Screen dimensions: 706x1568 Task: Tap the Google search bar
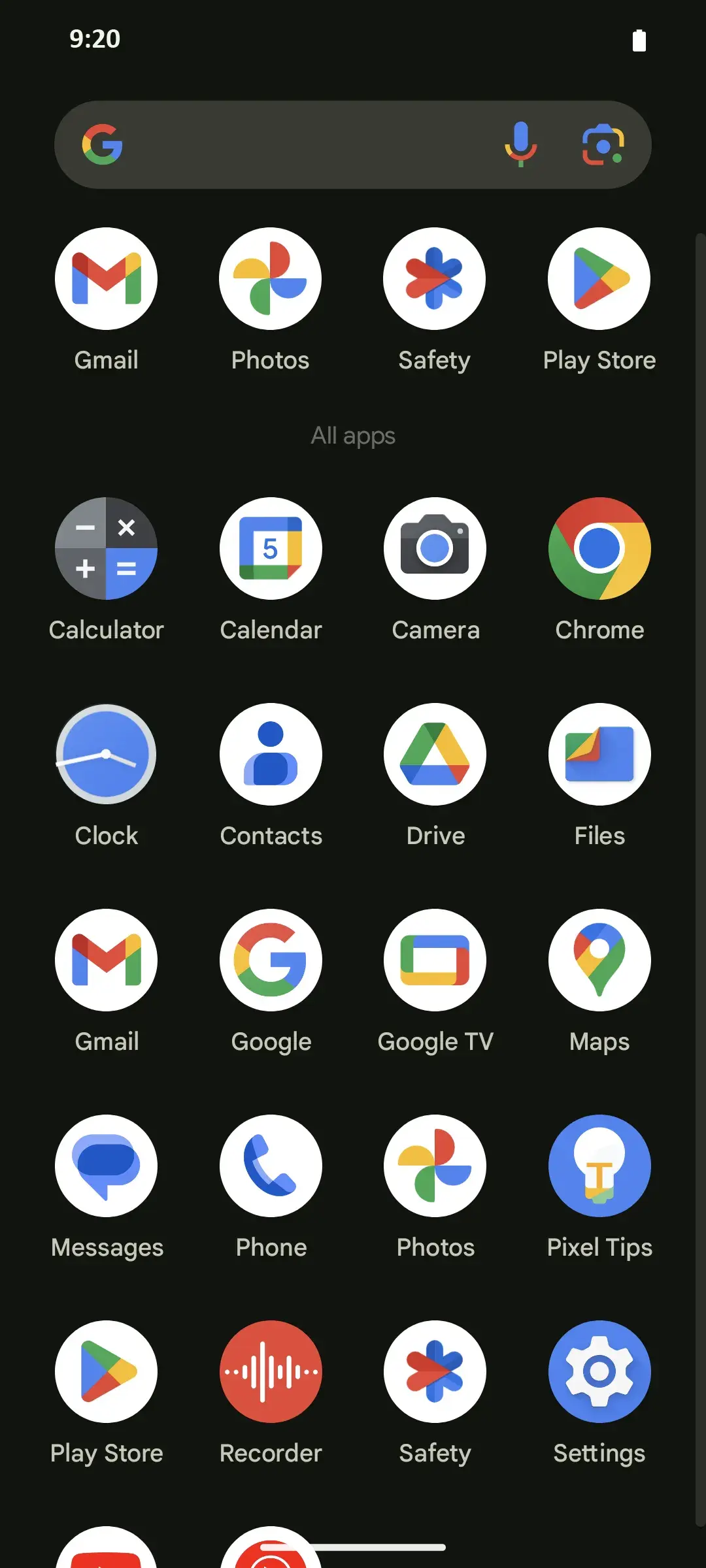pos(301,144)
